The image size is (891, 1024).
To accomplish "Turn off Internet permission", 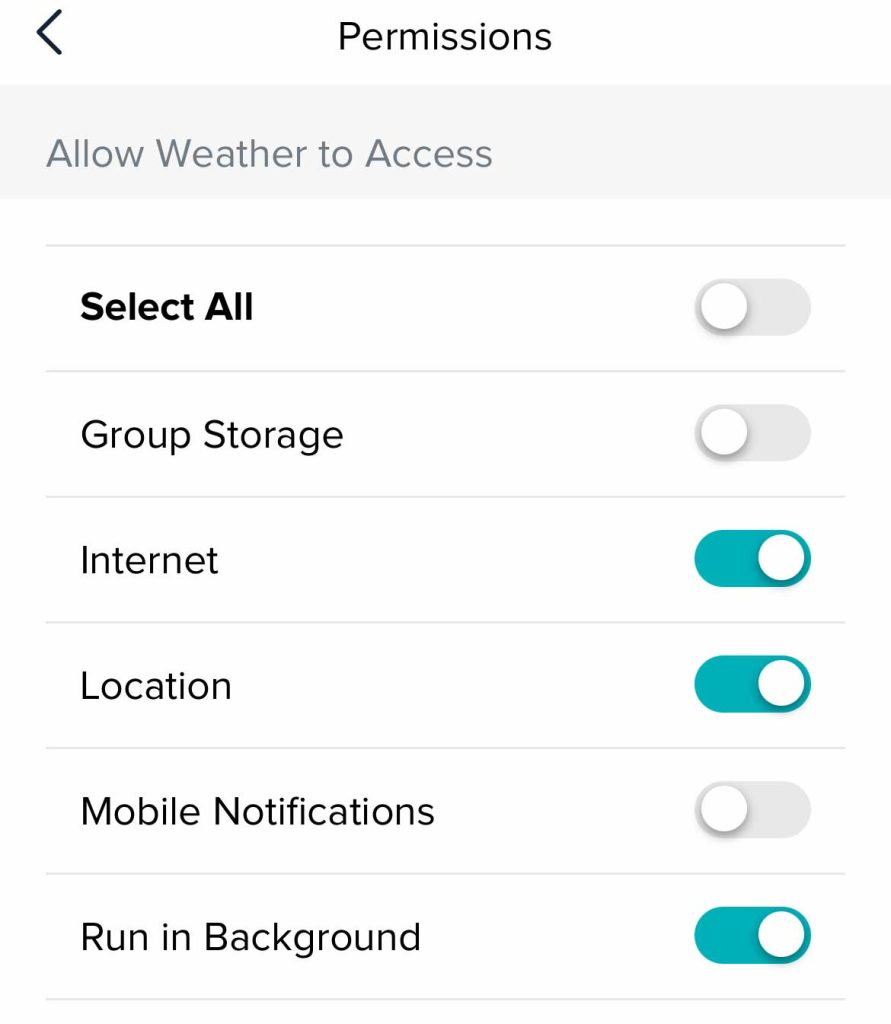I will (752, 558).
